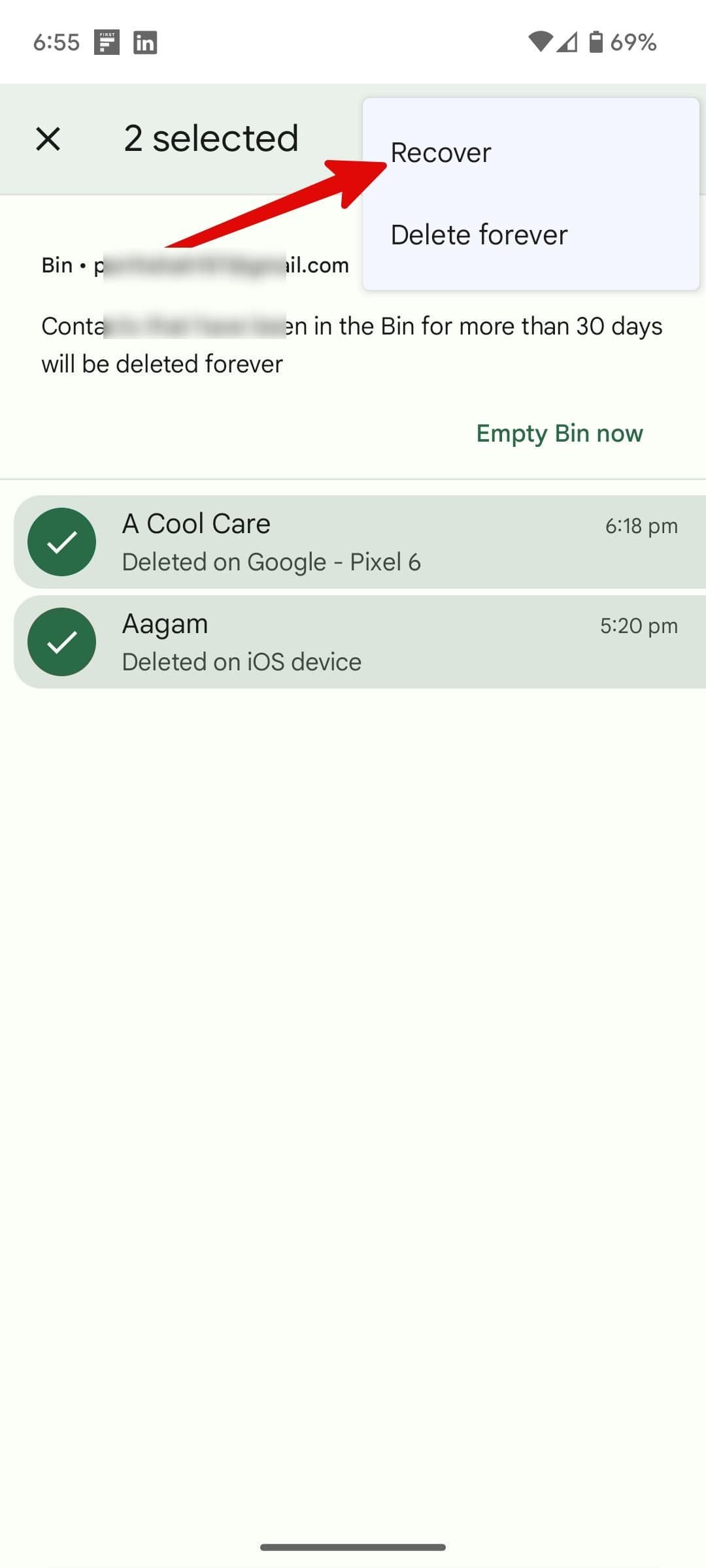The image size is (706, 1568).
Task: Deselect the Aagam contact
Action: [x=62, y=642]
